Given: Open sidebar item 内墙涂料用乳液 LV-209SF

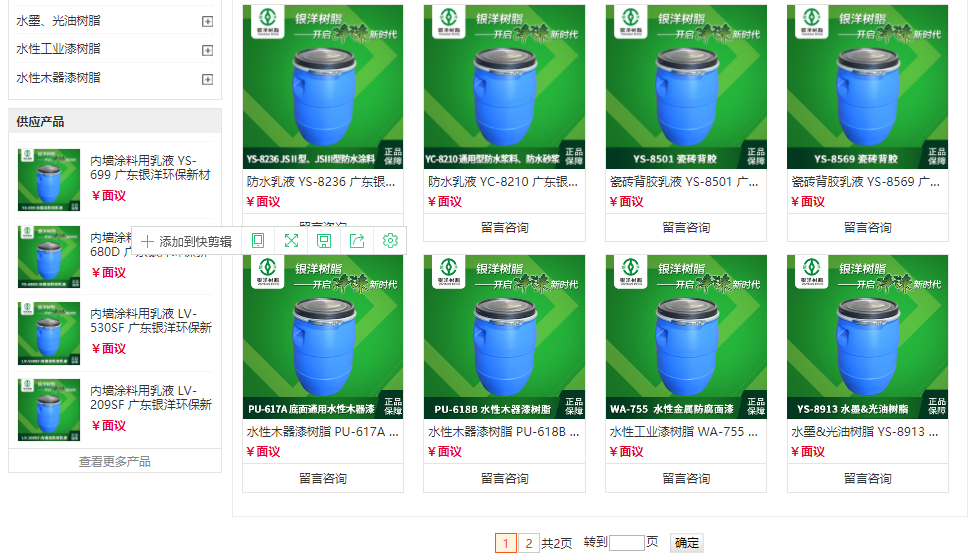Looking at the screenshot, I should [150, 397].
